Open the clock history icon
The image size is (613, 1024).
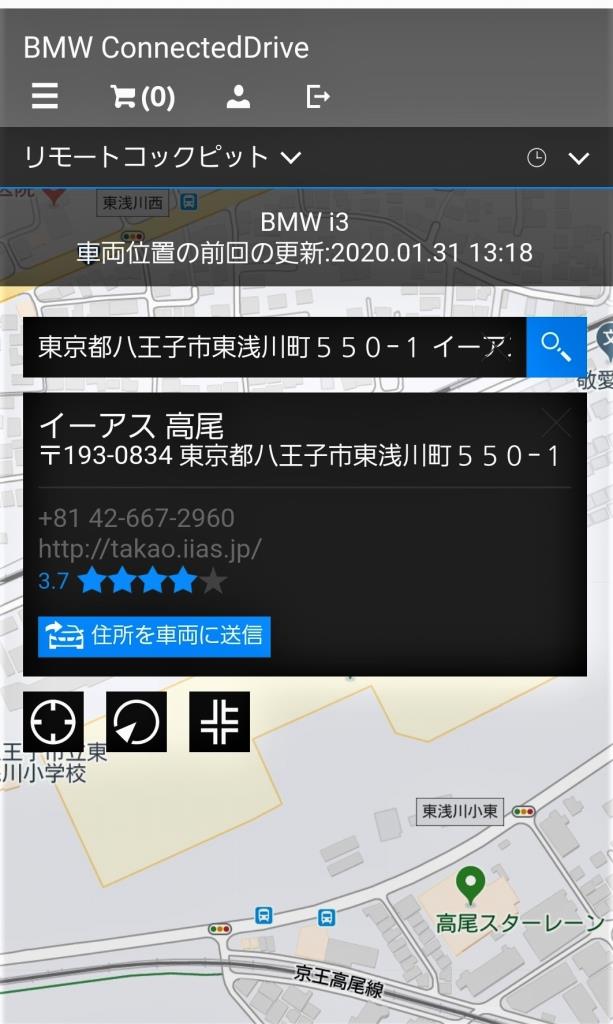pos(537,158)
